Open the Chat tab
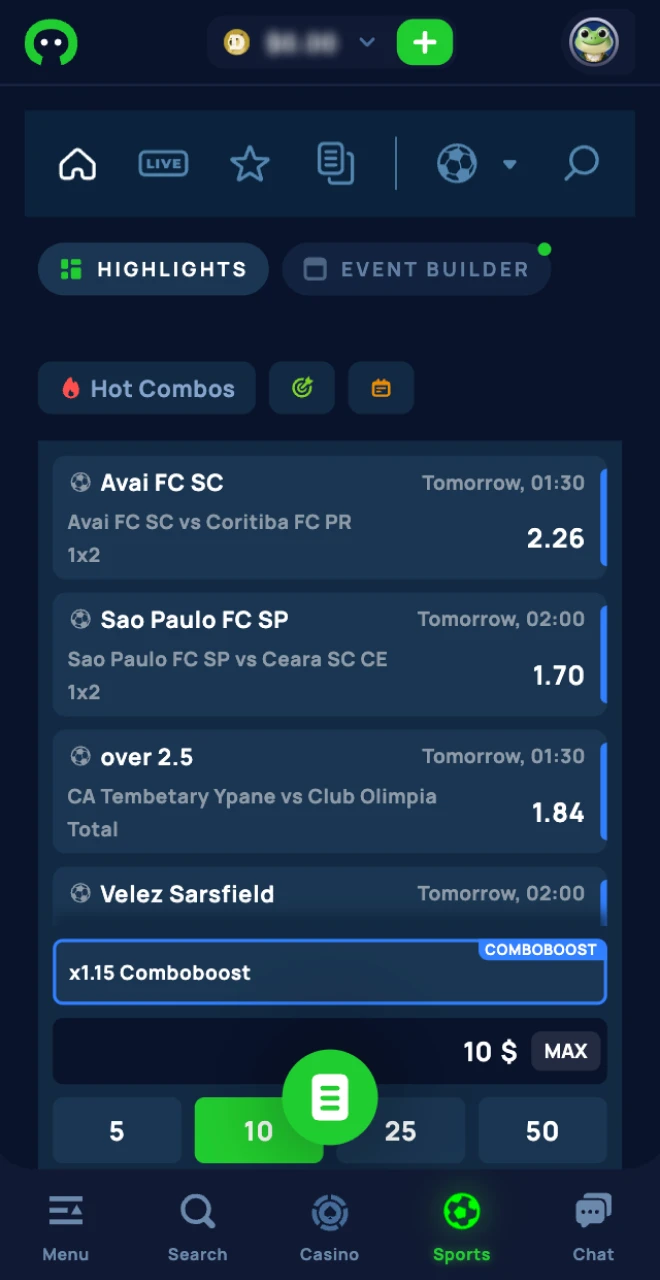Screen dimensions: 660x1280 [593, 1229]
